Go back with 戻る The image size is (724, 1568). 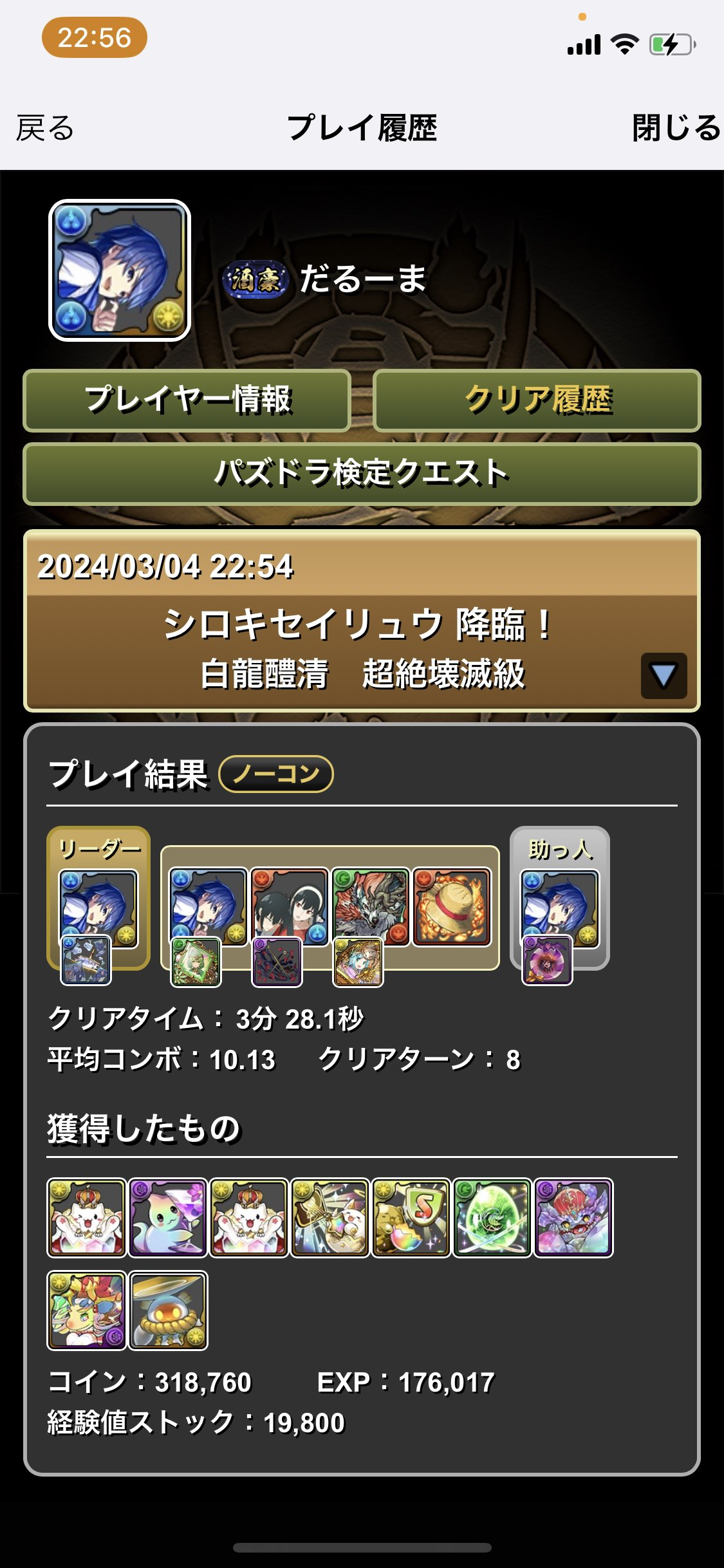[45, 128]
